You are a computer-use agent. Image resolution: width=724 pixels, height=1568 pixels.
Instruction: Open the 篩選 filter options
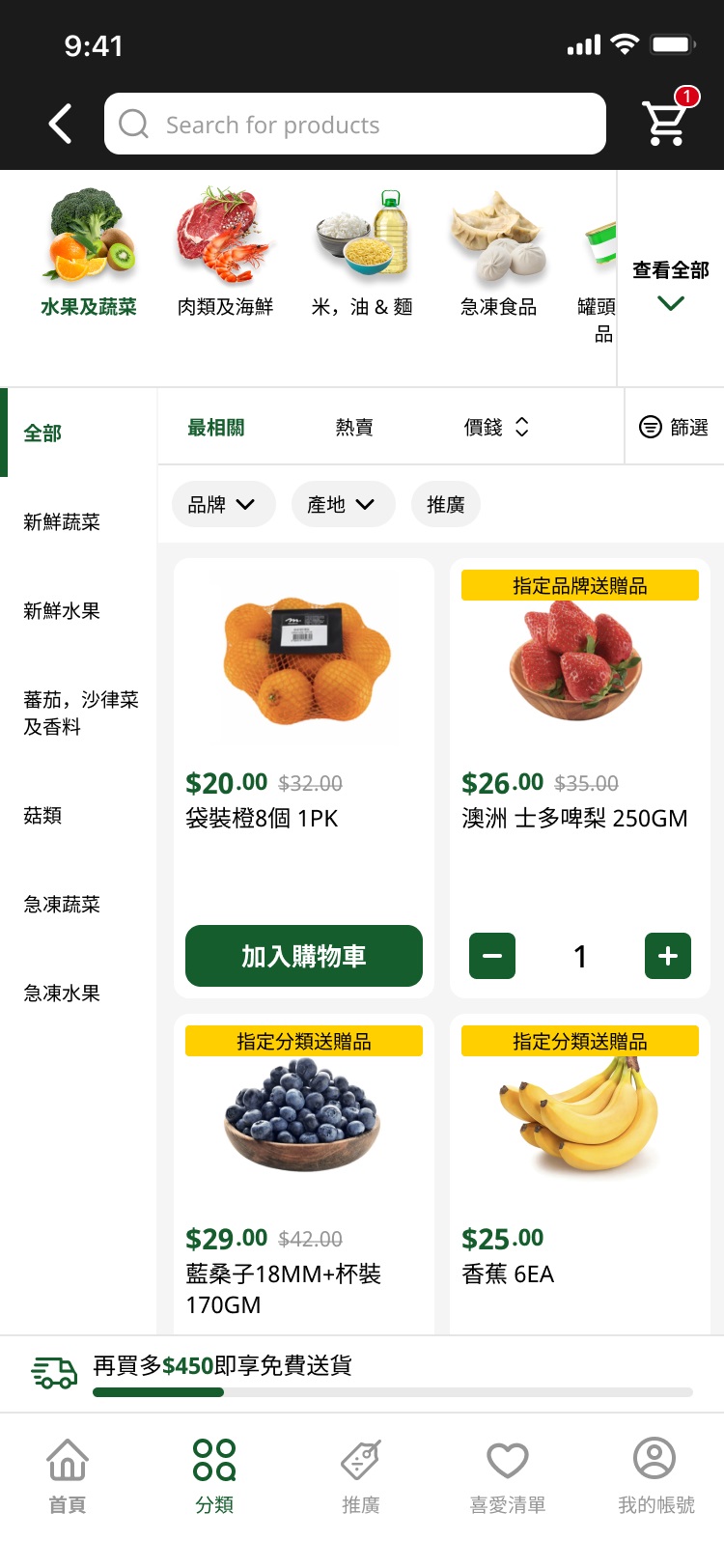point(674,427)
